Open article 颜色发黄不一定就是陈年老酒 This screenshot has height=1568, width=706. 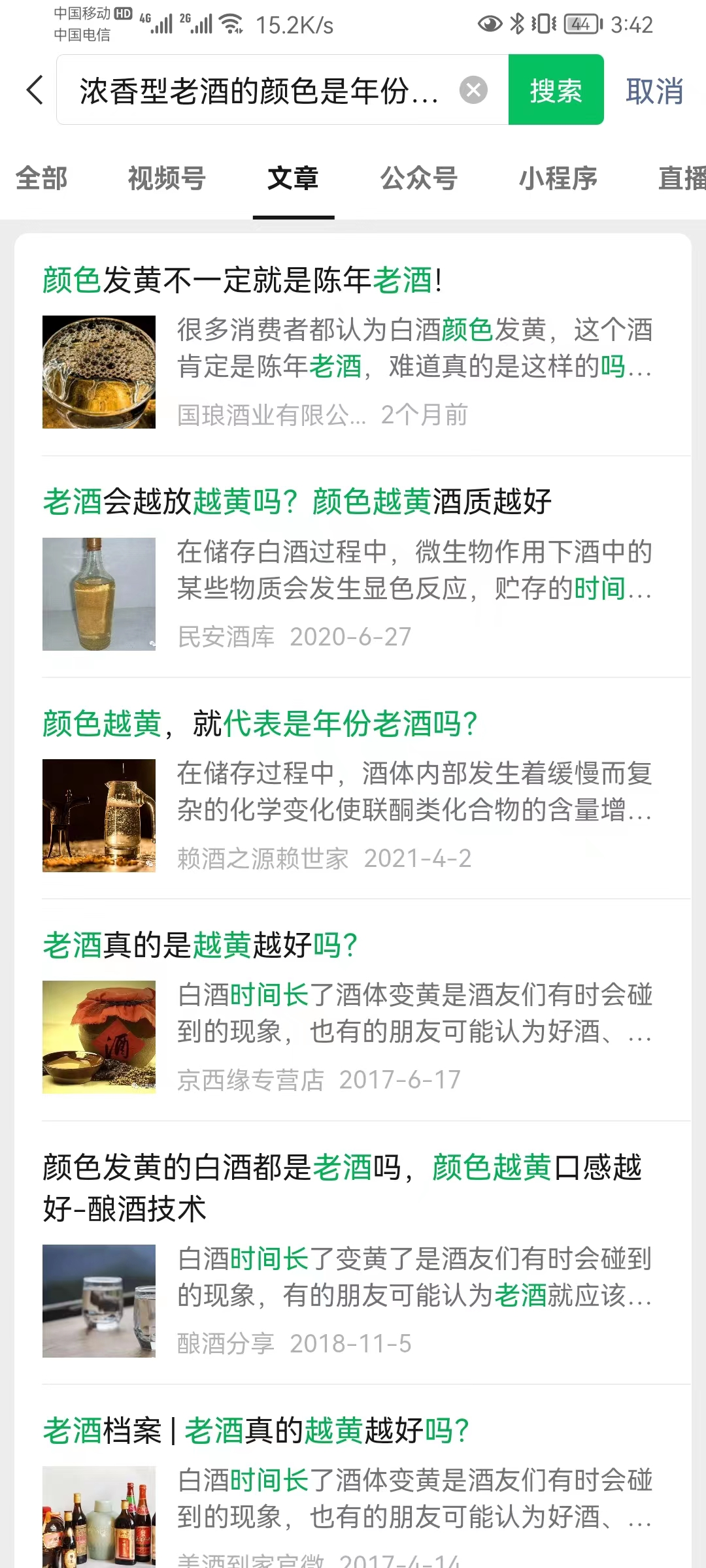click(243, 281)
